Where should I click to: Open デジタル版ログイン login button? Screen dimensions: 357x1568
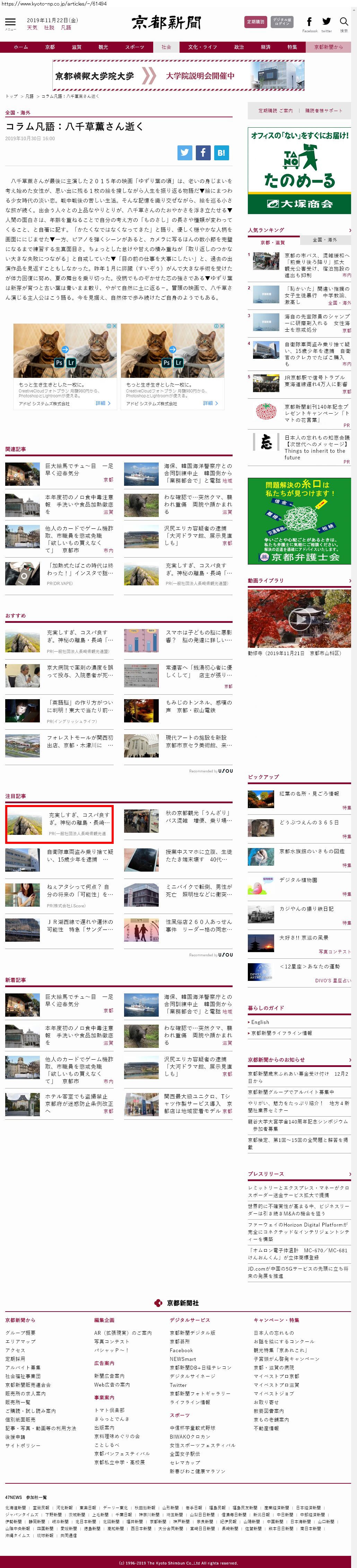point(281,22)
